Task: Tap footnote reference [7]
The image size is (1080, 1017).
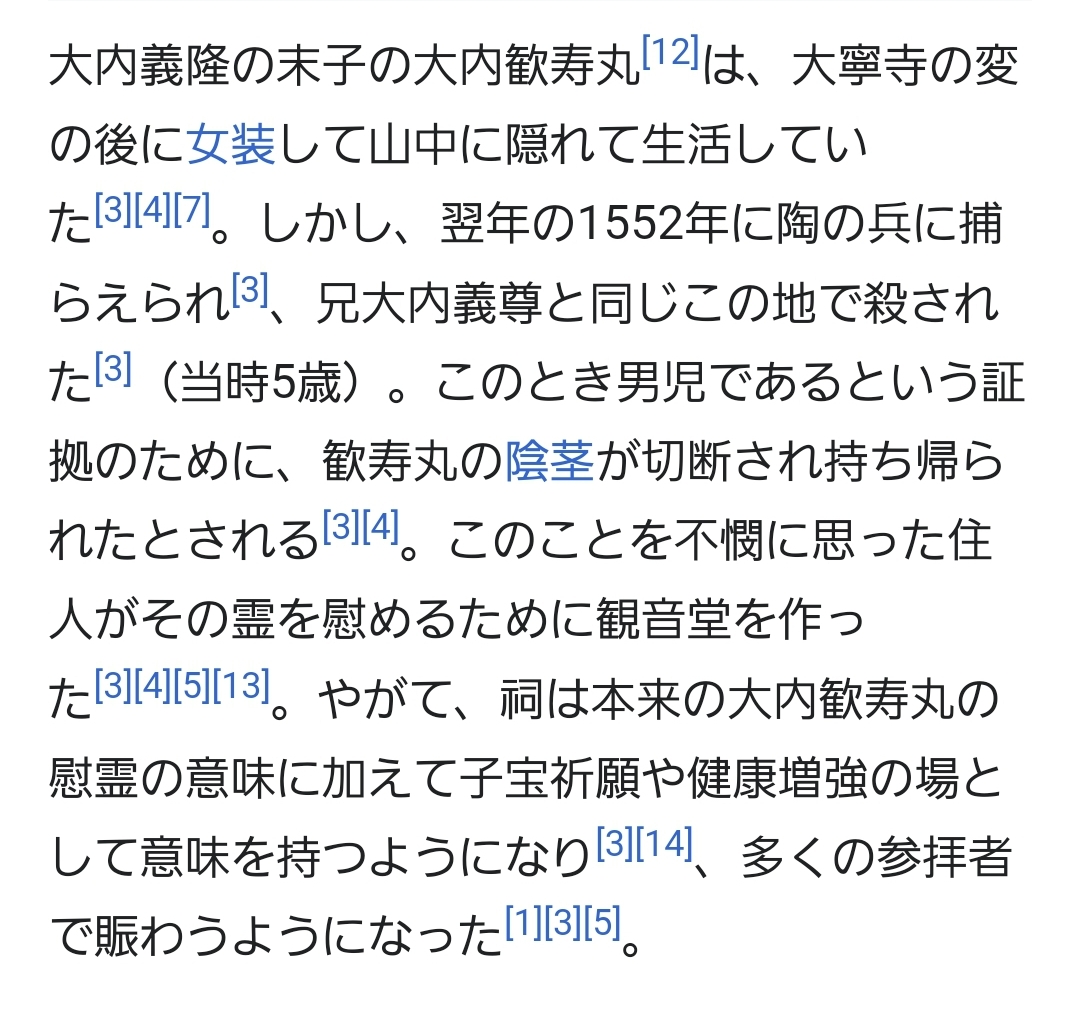Action: [191, 212]
